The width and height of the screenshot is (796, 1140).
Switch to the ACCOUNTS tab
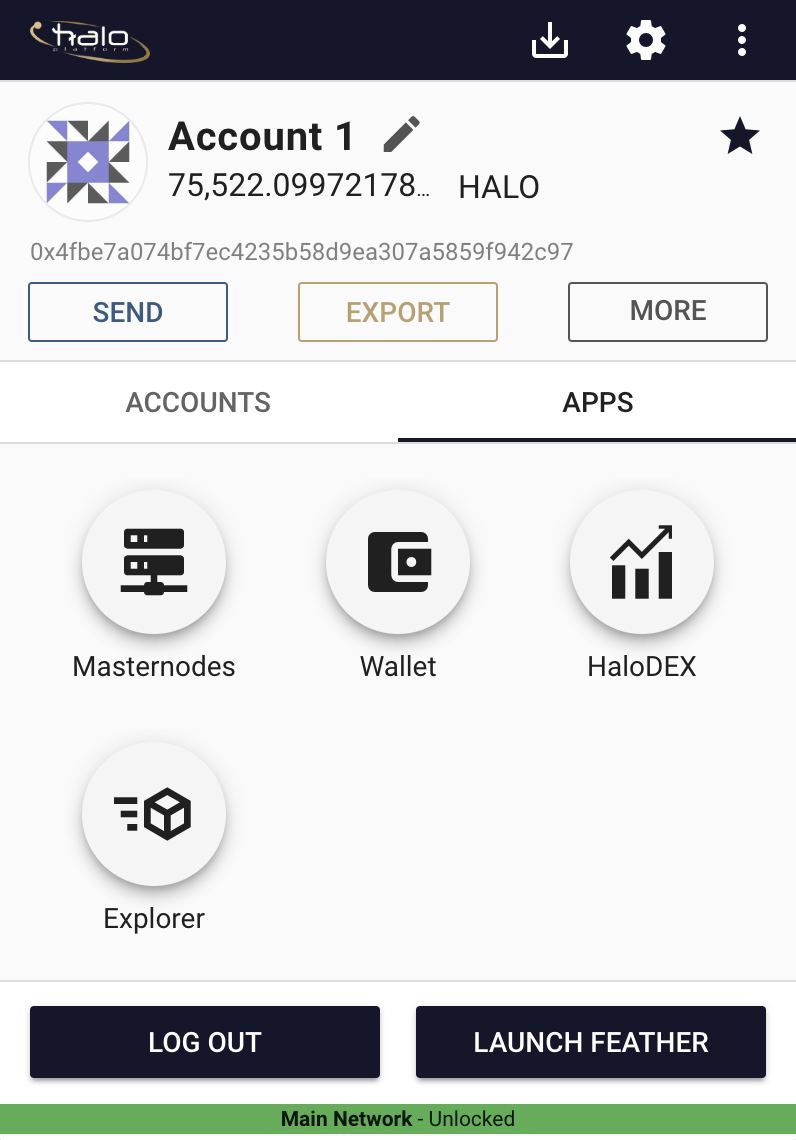coord(197,402)
